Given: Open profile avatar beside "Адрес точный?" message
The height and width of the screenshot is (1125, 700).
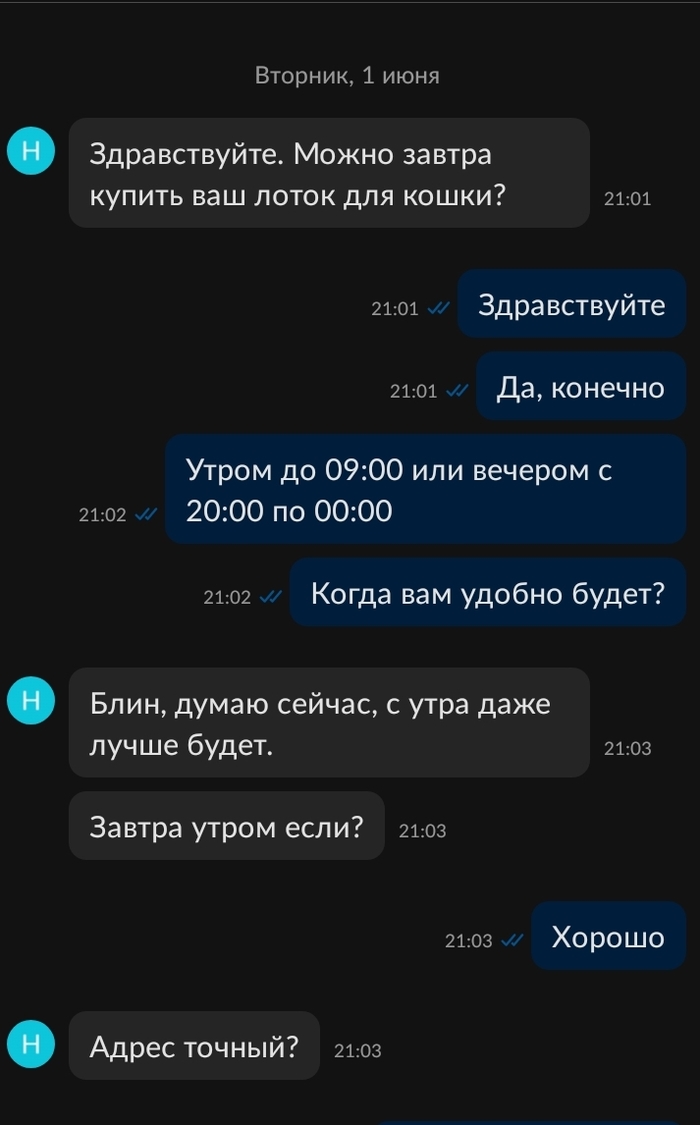Looking at the screenshot, I should click(31, 1044).
